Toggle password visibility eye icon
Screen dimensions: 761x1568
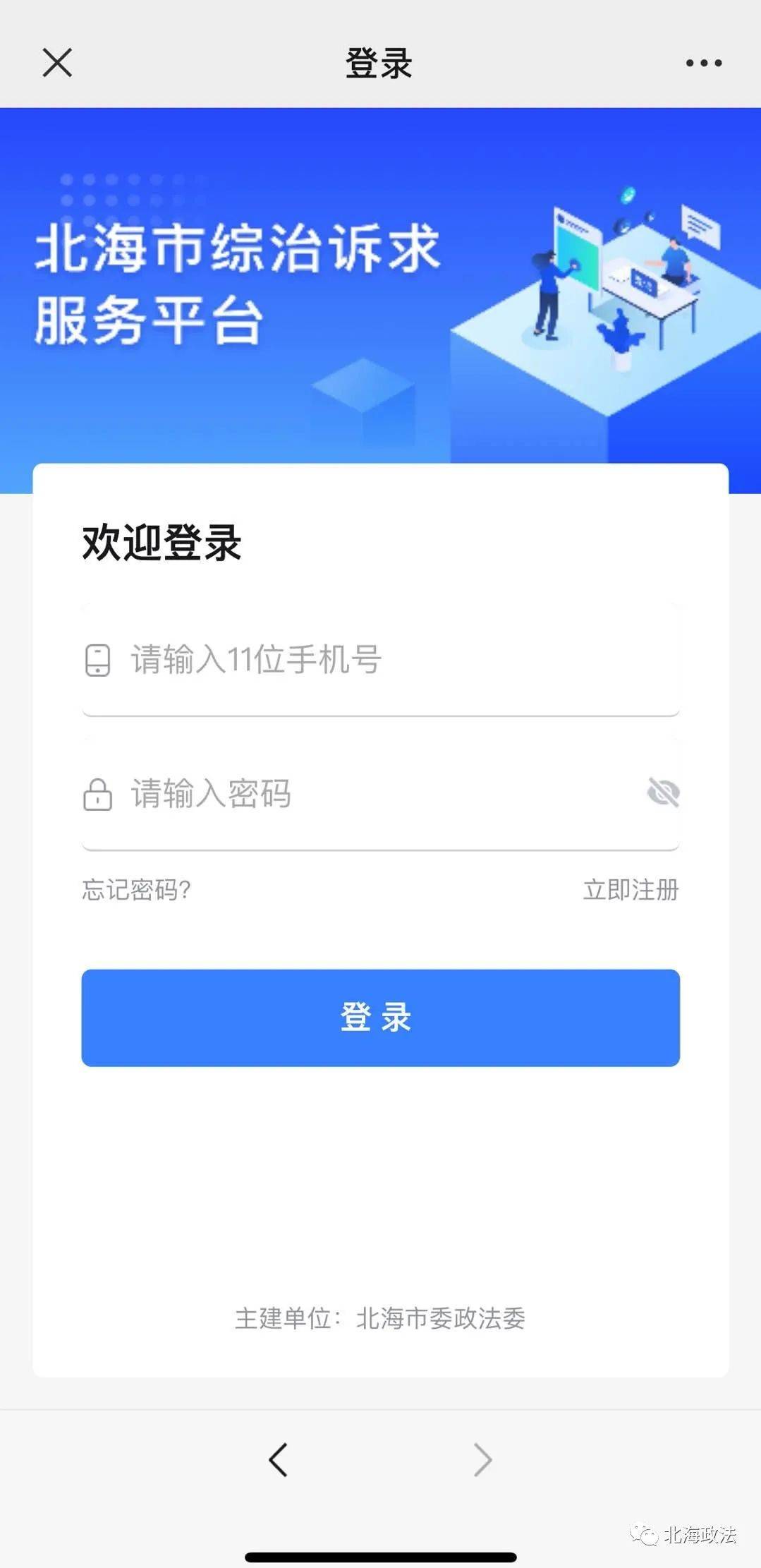coord(663,792)
